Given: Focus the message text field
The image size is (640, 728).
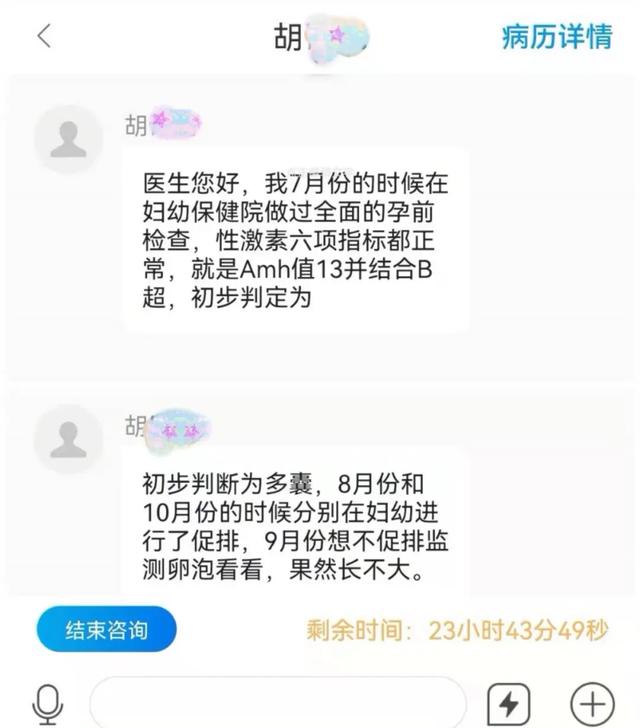Looking at the screenshot, I should click(278, 702).
